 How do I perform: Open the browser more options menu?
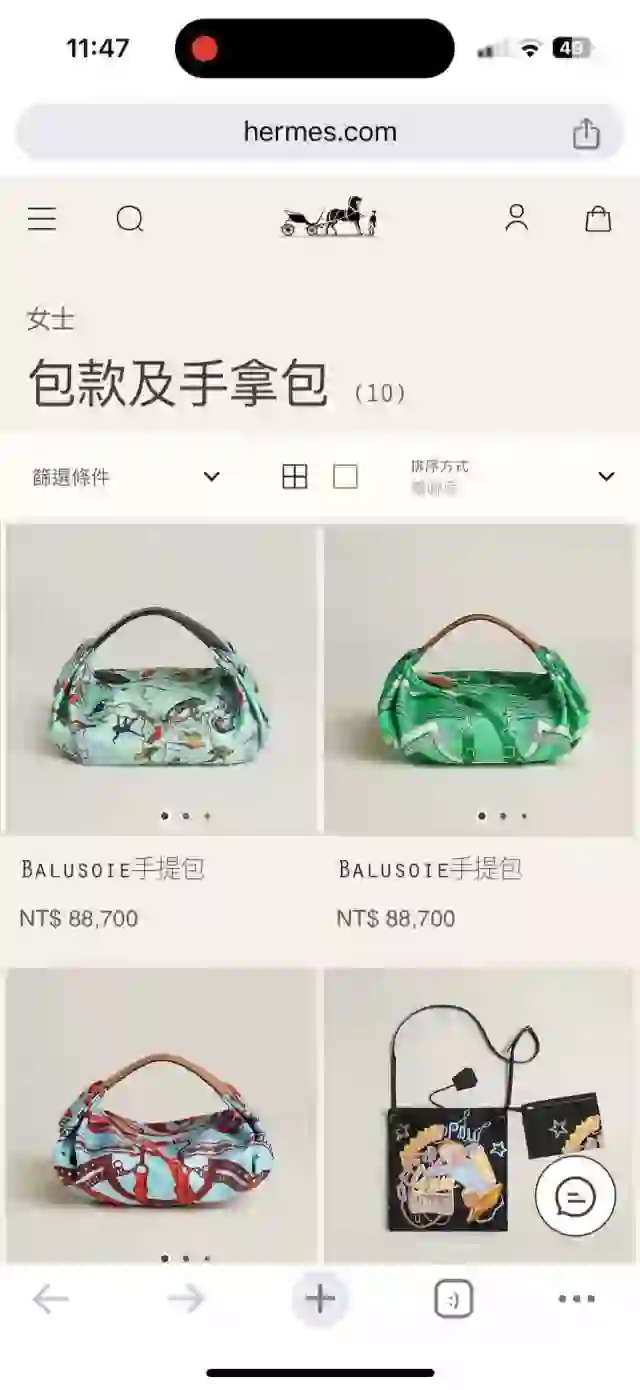point(577,1300)
